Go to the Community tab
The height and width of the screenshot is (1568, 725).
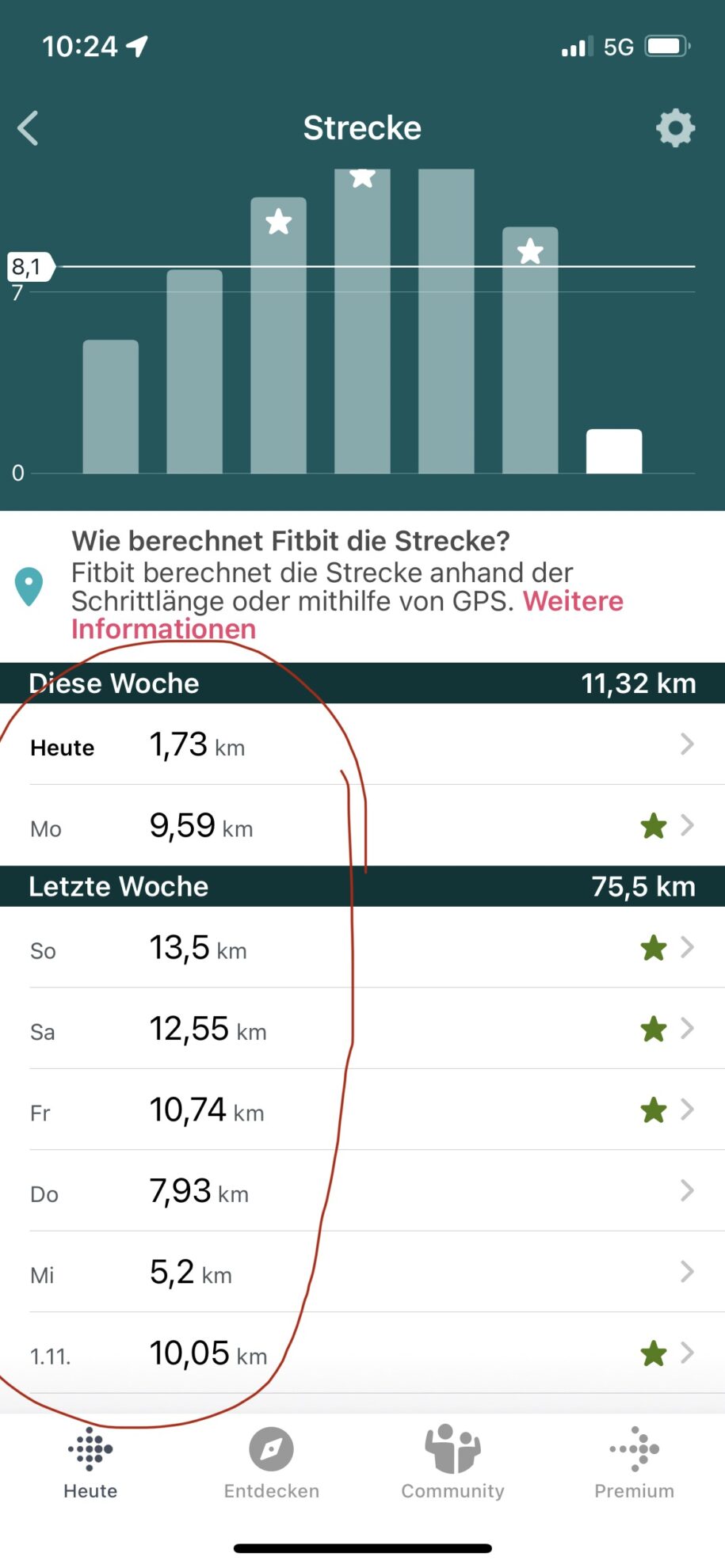pos(452,1463)
